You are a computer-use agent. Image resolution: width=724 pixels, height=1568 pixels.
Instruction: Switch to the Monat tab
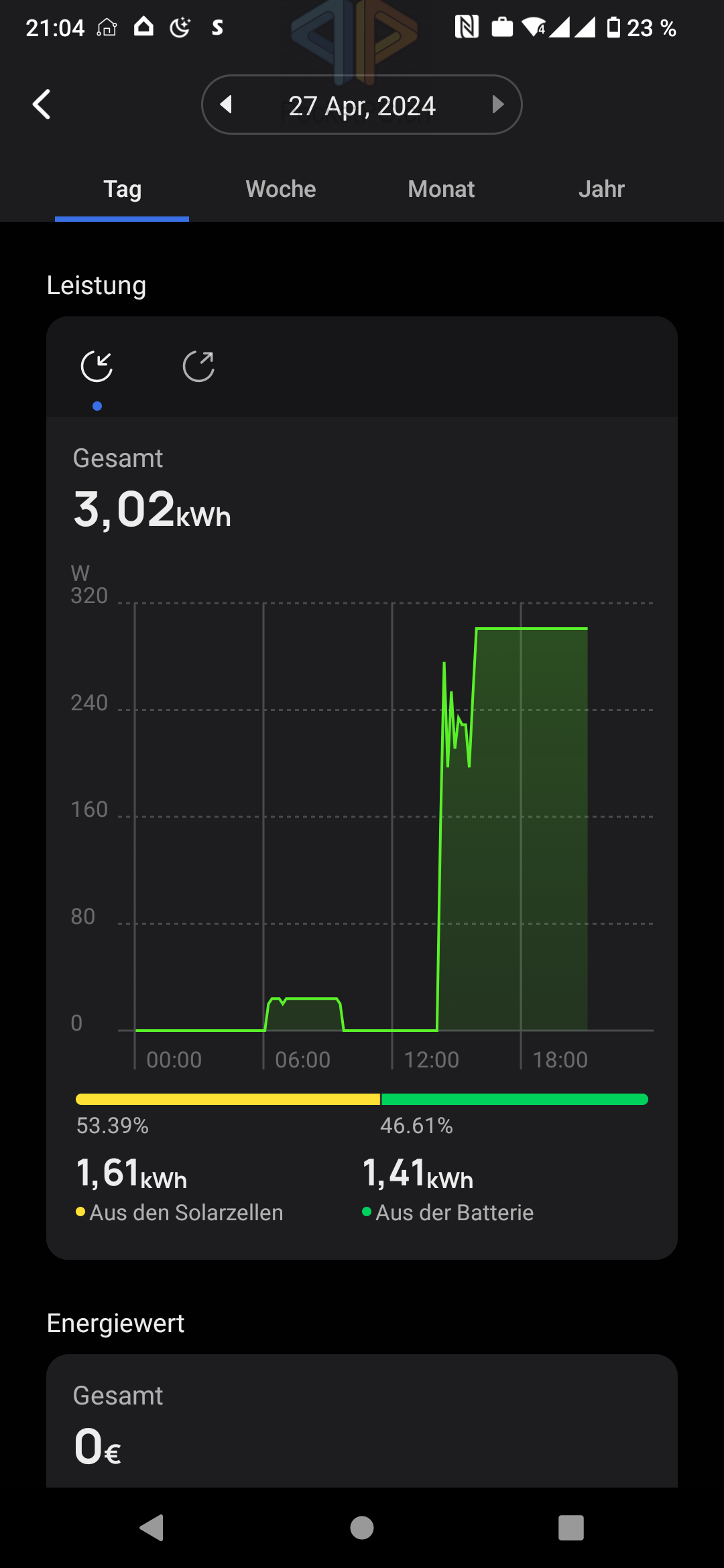(x=441, y=189)
